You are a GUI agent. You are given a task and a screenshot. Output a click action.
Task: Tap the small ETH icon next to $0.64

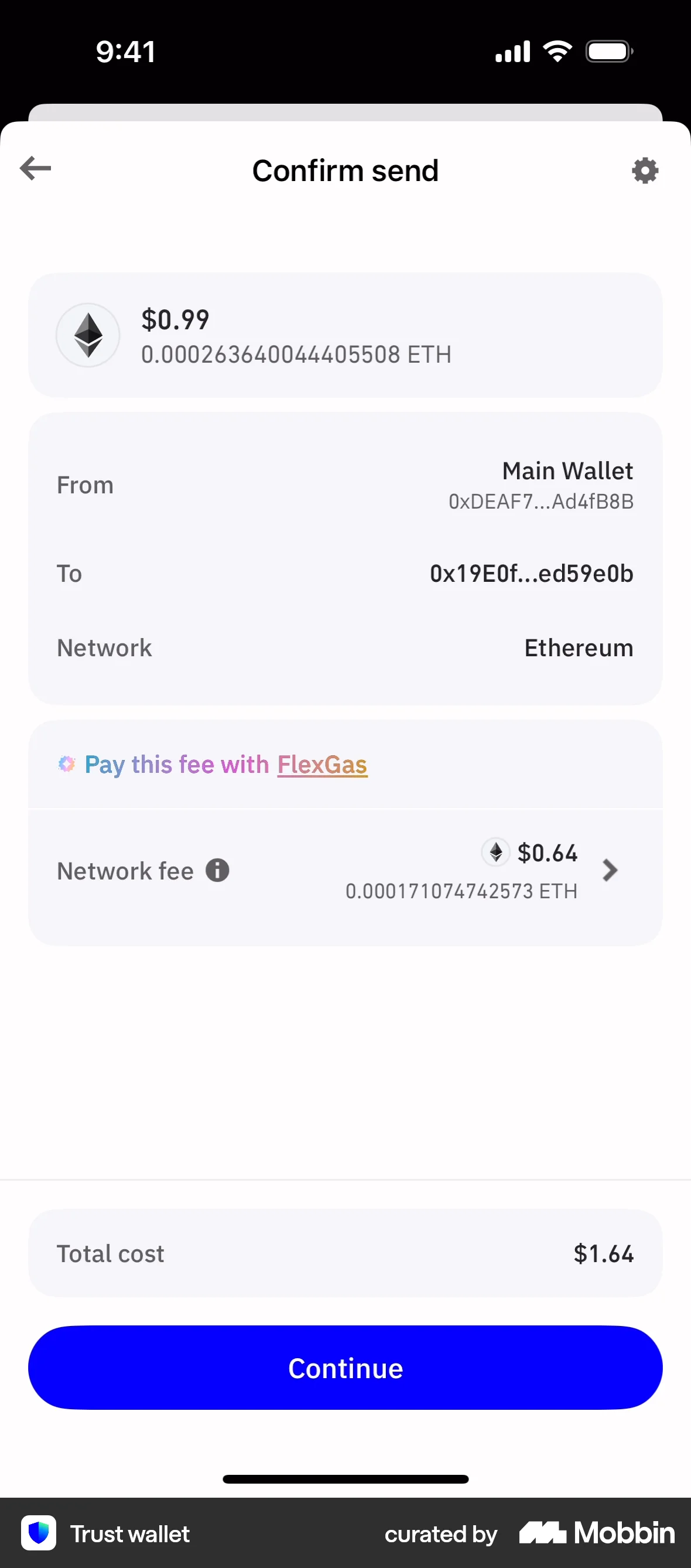496,852
